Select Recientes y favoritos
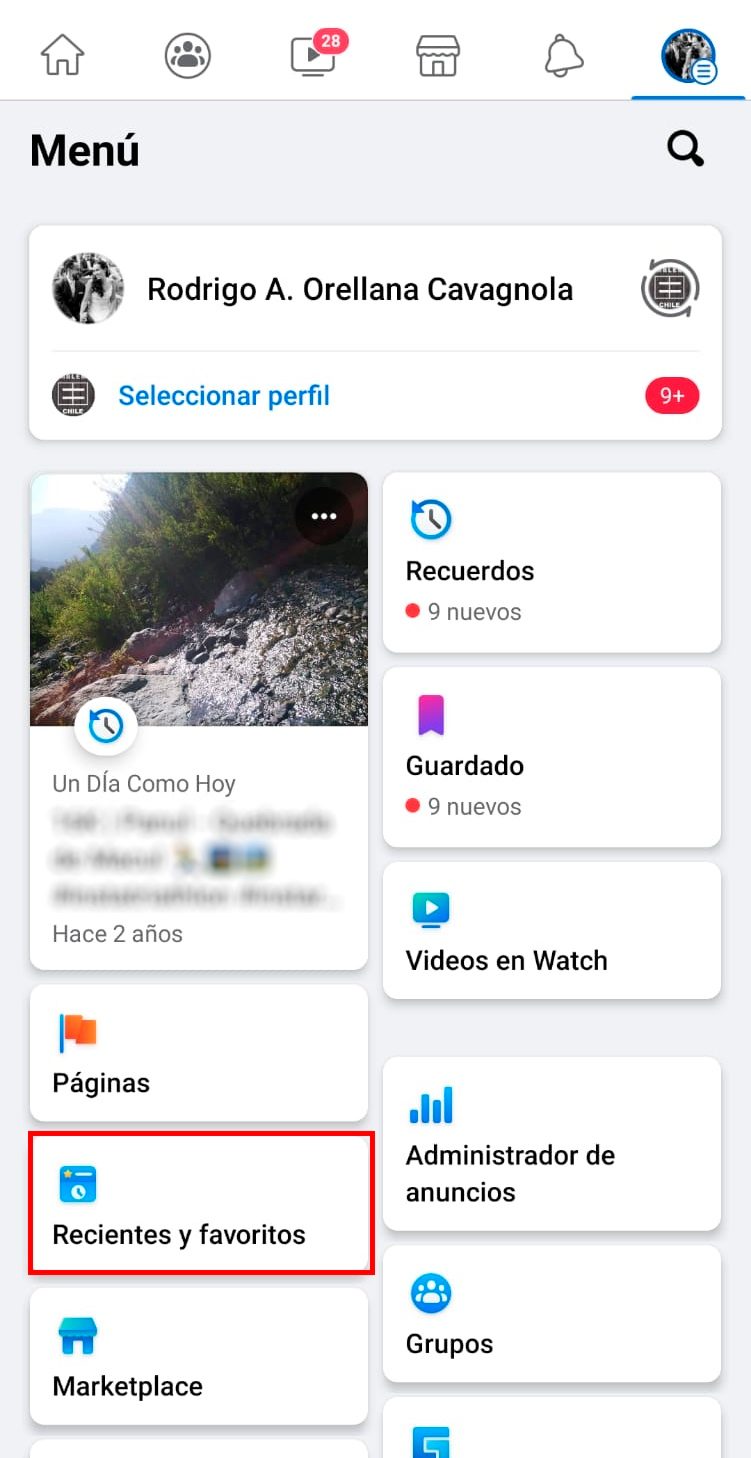 [x=201, y=1203]
